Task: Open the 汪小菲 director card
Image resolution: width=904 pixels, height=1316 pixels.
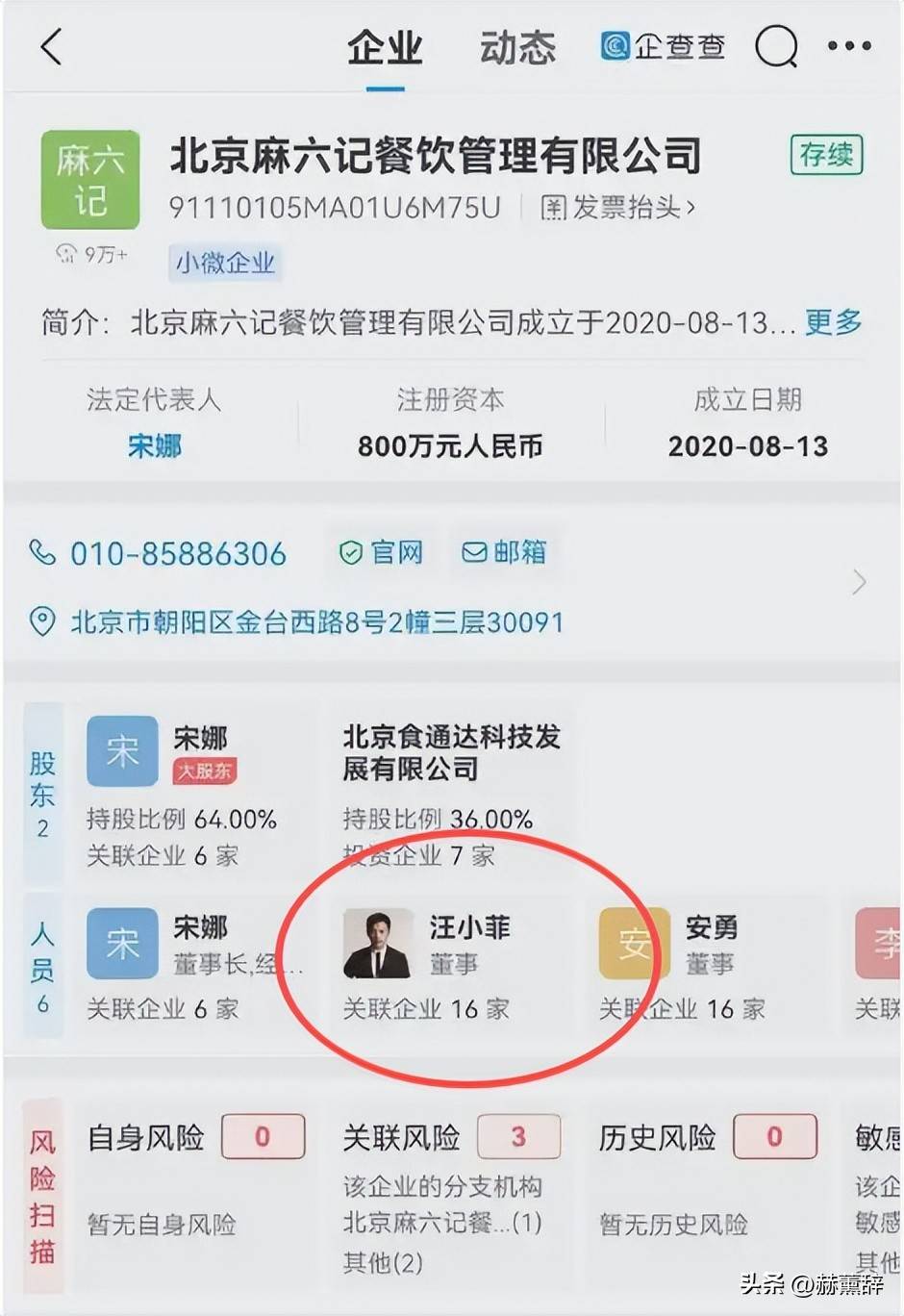Action: pos(452,965)
